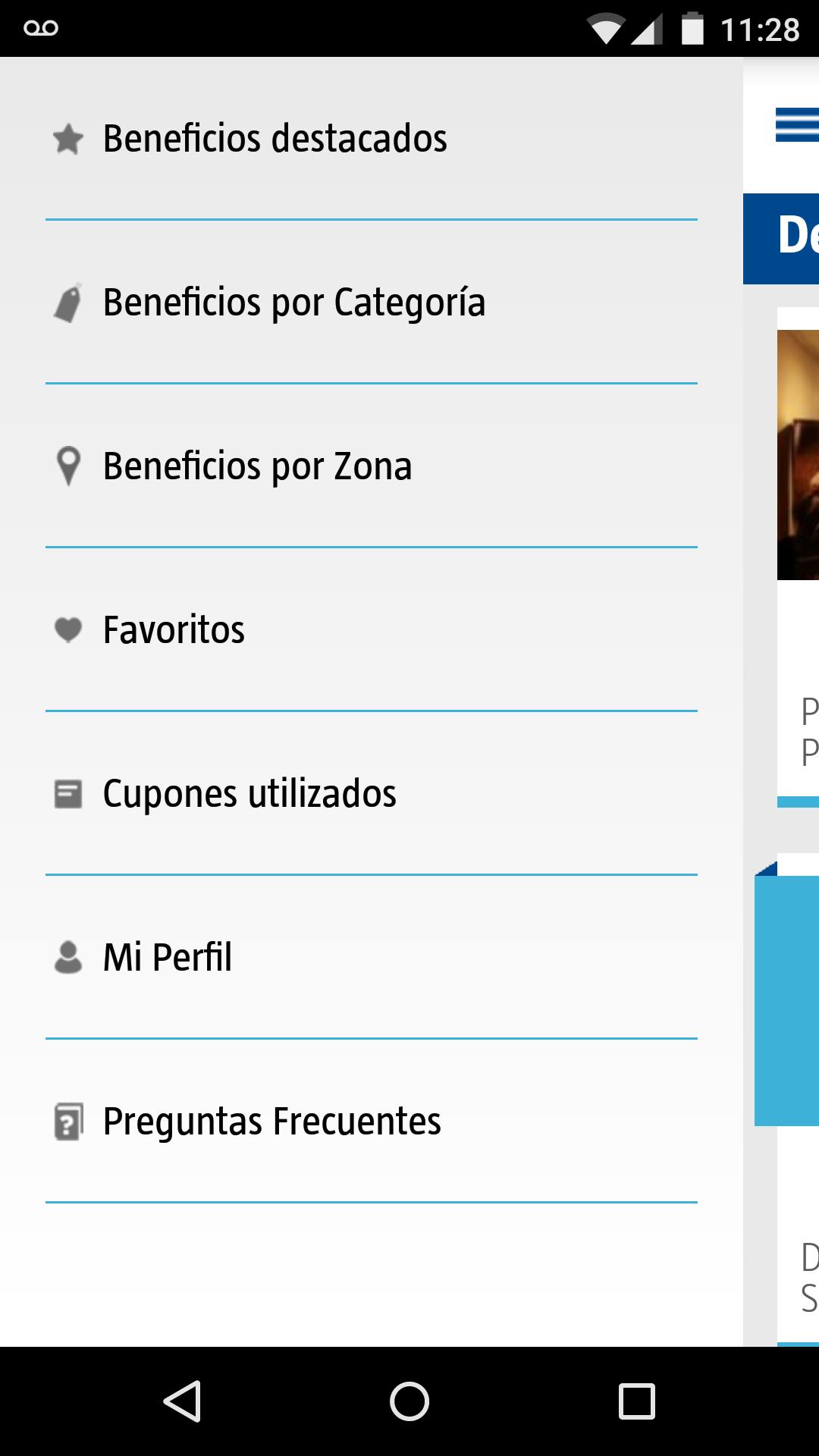This screenshot has height=1456, width=819.
Task: Tap the question mark book icon for Preguntas Frecuentes
Action: (68, 1120)
